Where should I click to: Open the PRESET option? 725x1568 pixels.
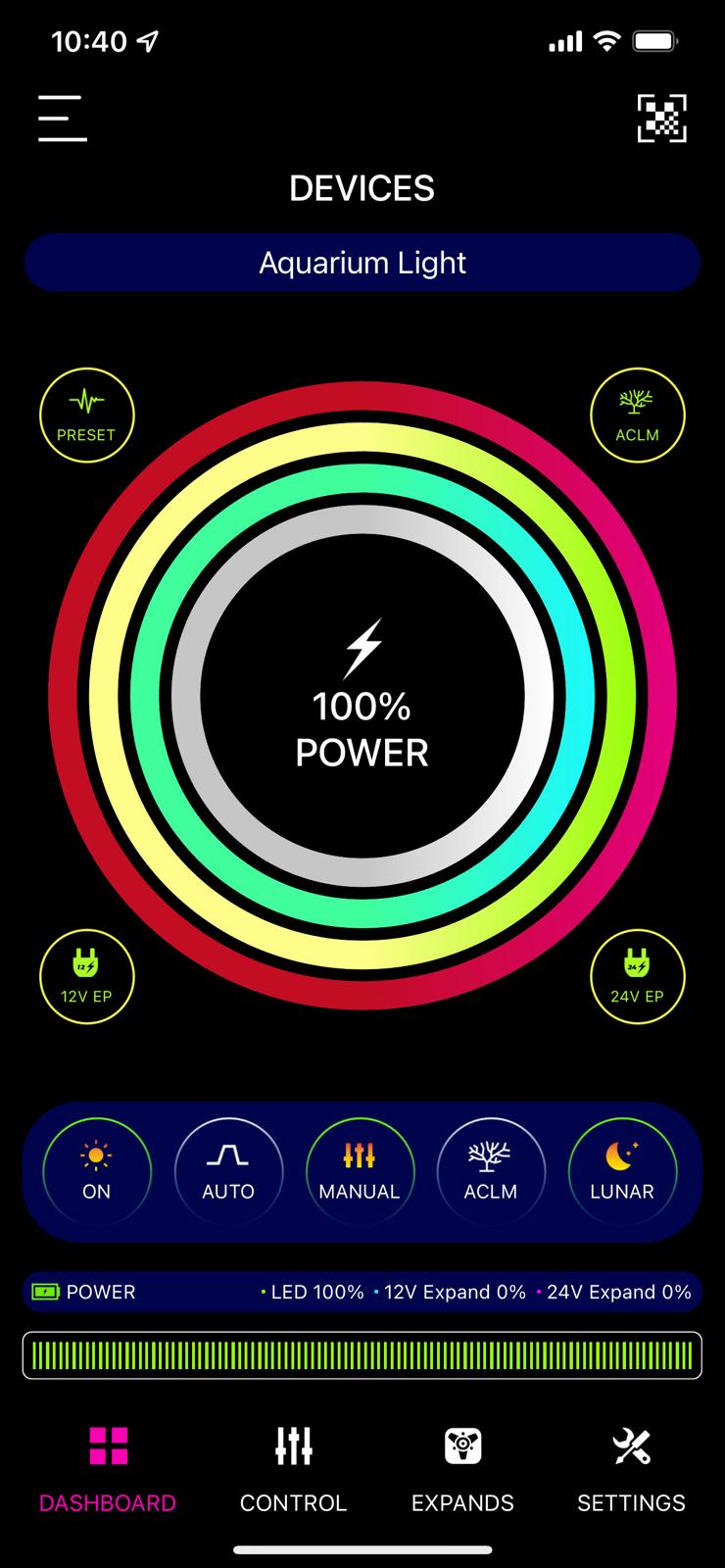point(86,416)
